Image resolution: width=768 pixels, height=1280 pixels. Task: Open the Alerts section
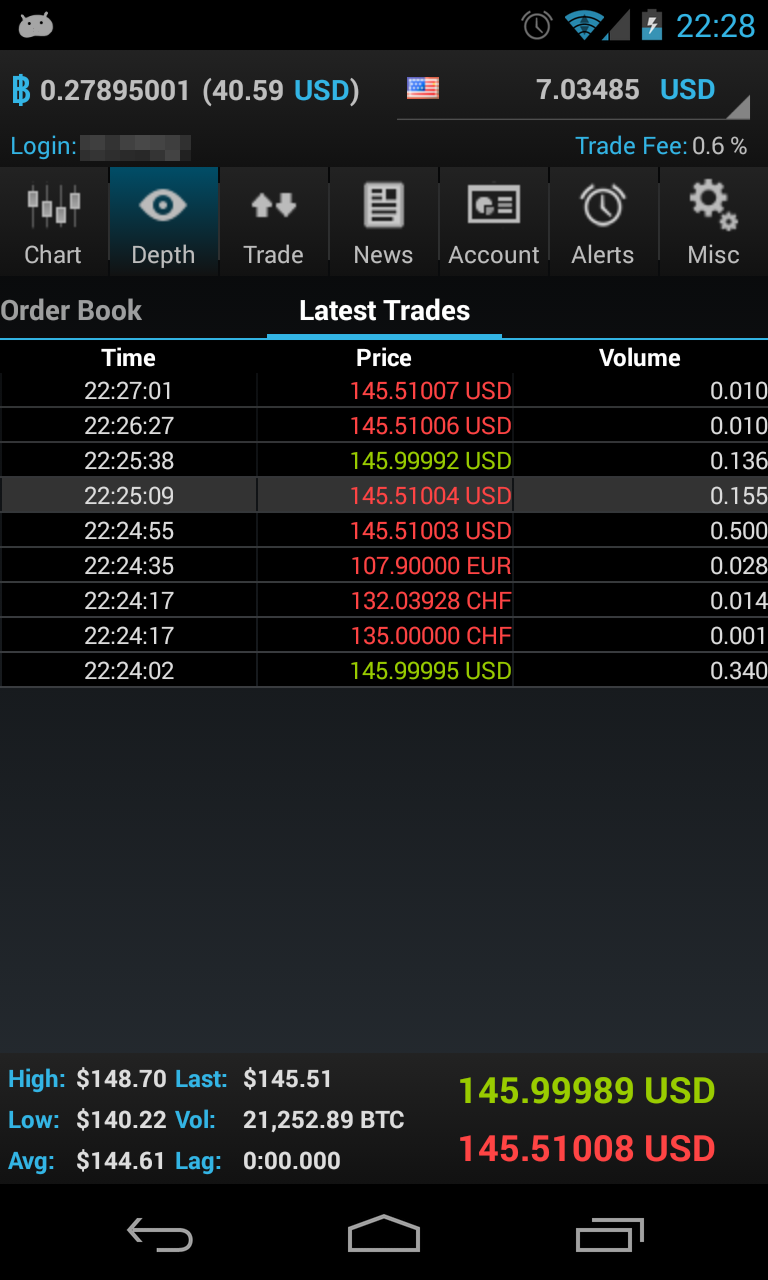click(x=603, y=222)
